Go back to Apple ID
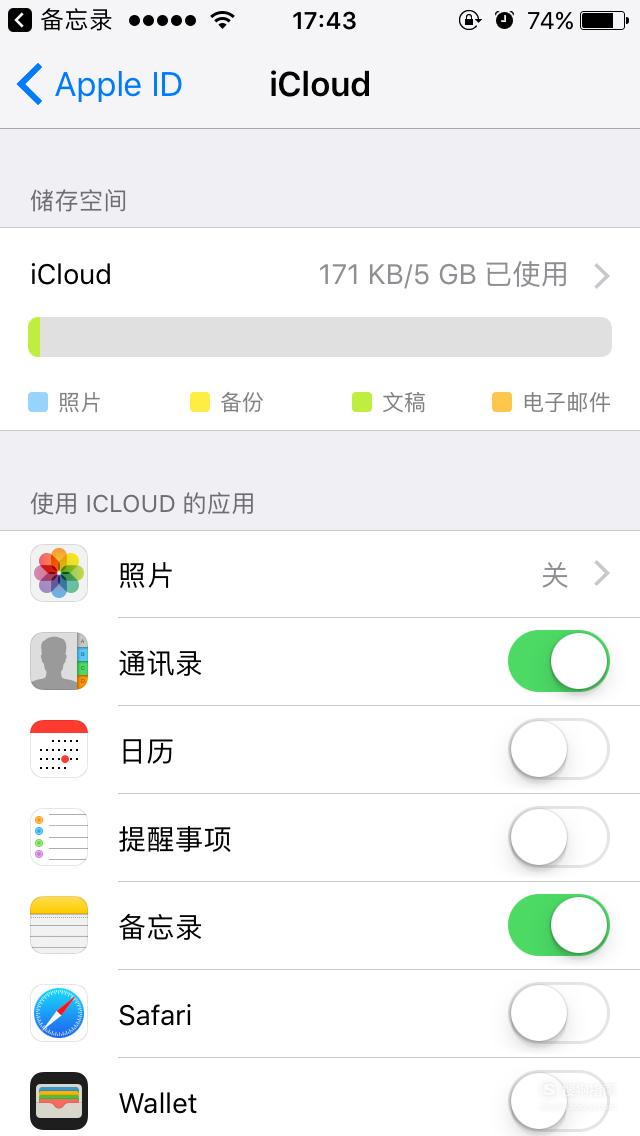 (x=99, y=85)
